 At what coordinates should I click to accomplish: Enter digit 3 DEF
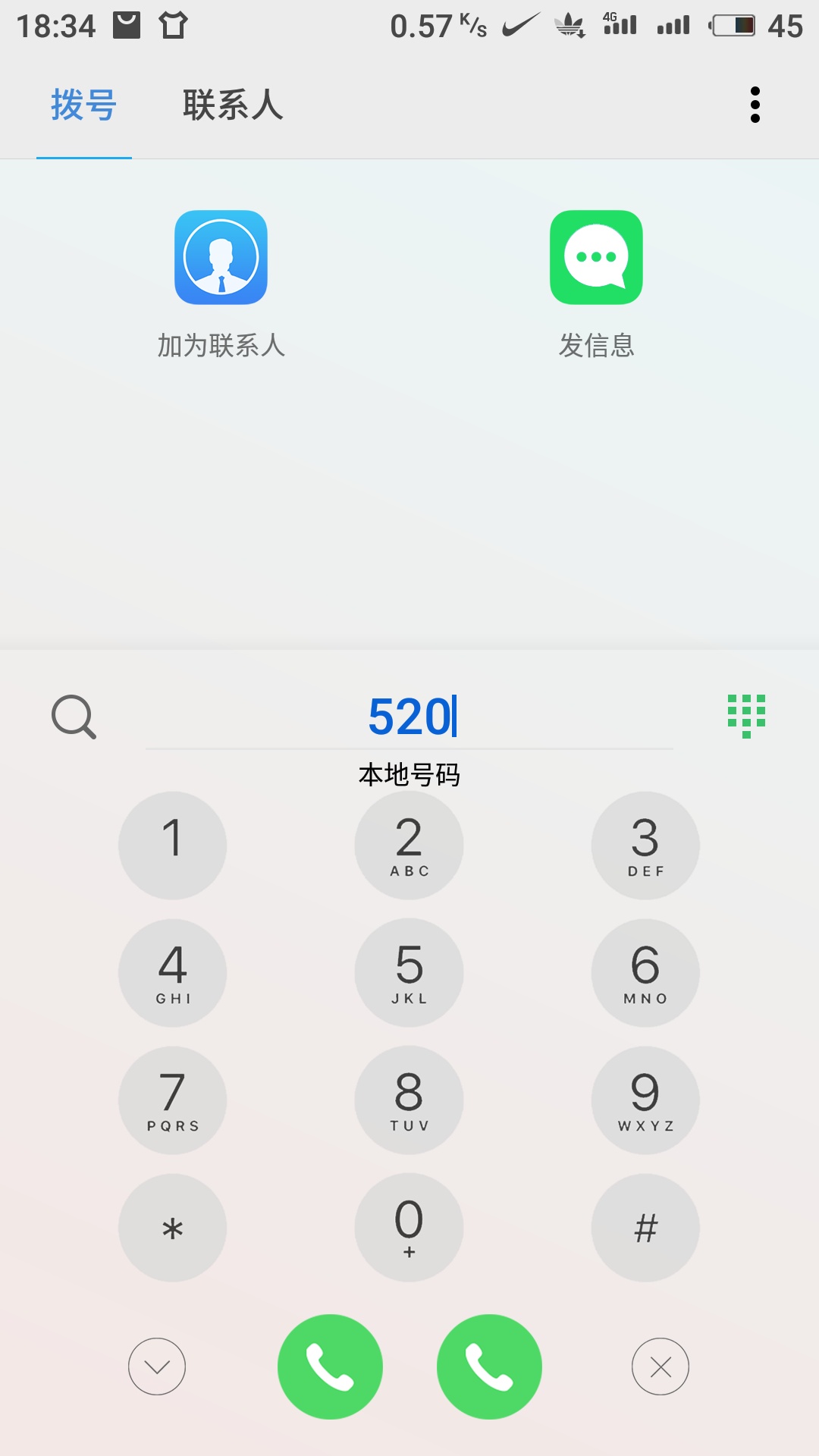tap(645, 846)
